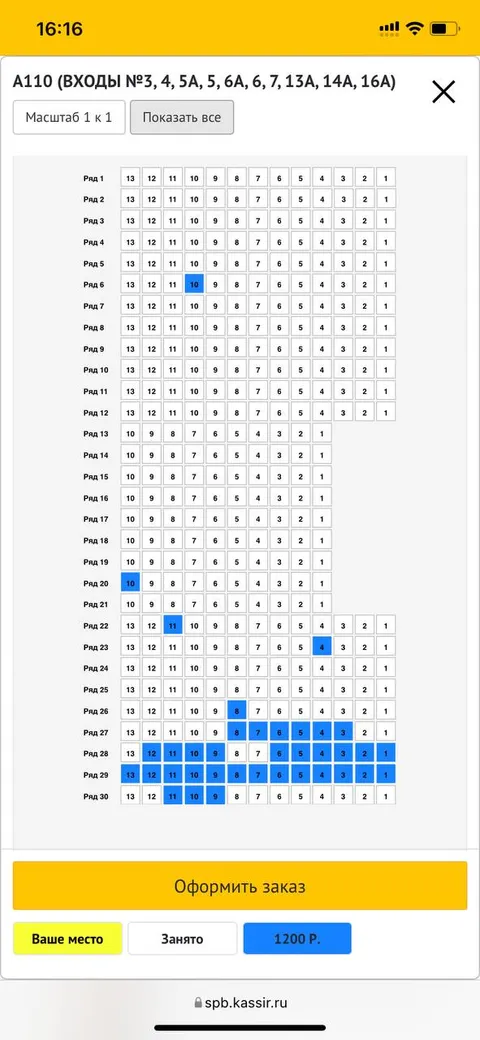Choose seat 7 in Ряд 29
This screenshot has height=1040, width=480.
click(x=258, y=775)
